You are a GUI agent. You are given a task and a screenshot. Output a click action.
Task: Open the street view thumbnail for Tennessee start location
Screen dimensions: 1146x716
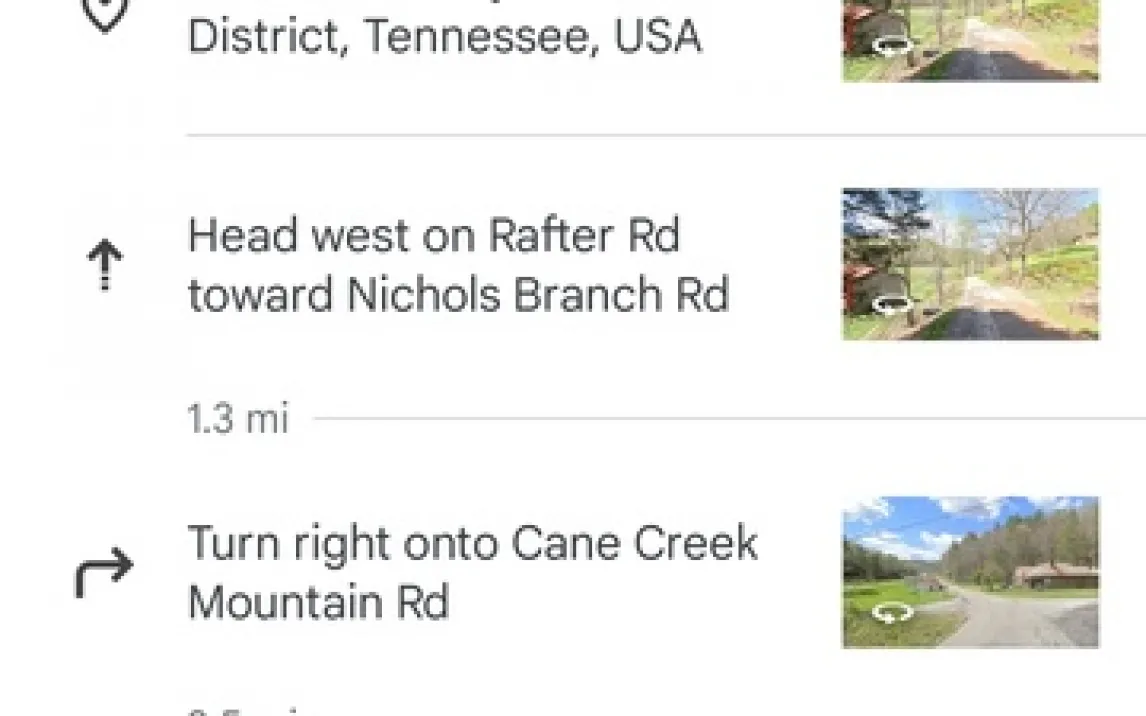[969, 40]
